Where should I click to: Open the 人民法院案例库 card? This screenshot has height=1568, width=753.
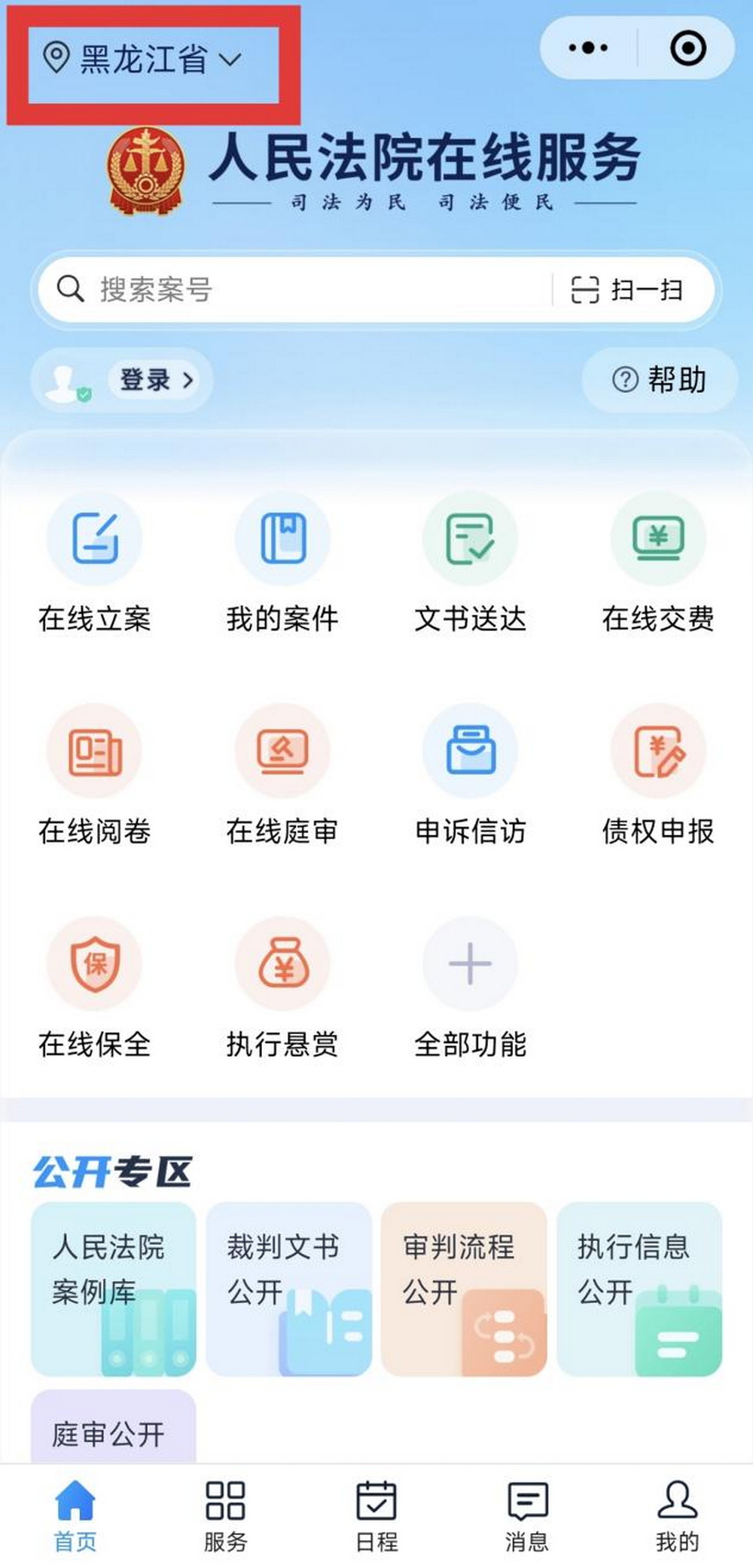pyautogui.click(x=114, y=1289)
